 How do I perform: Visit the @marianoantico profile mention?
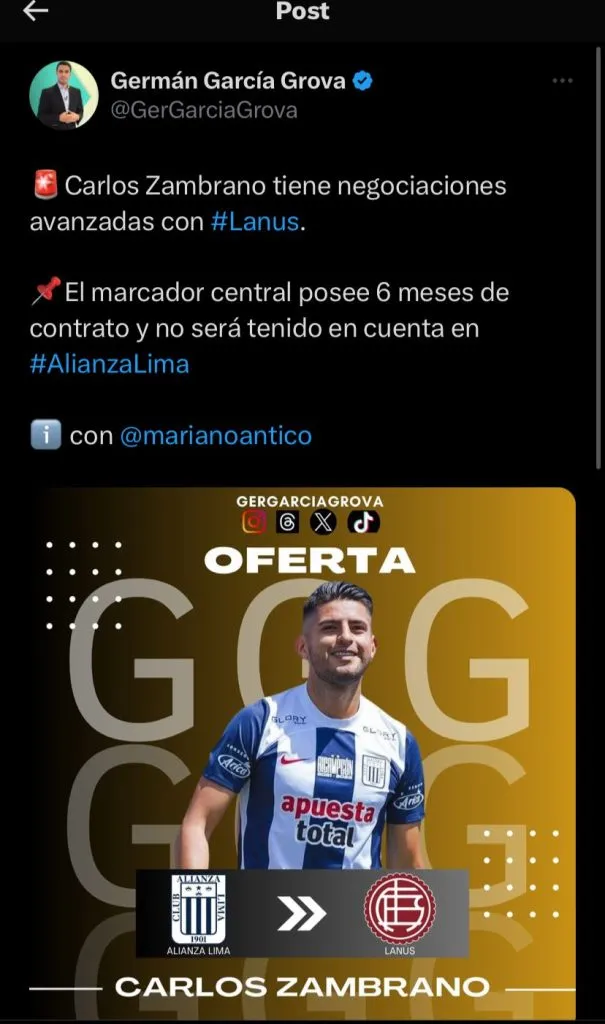tap(215, 436)
